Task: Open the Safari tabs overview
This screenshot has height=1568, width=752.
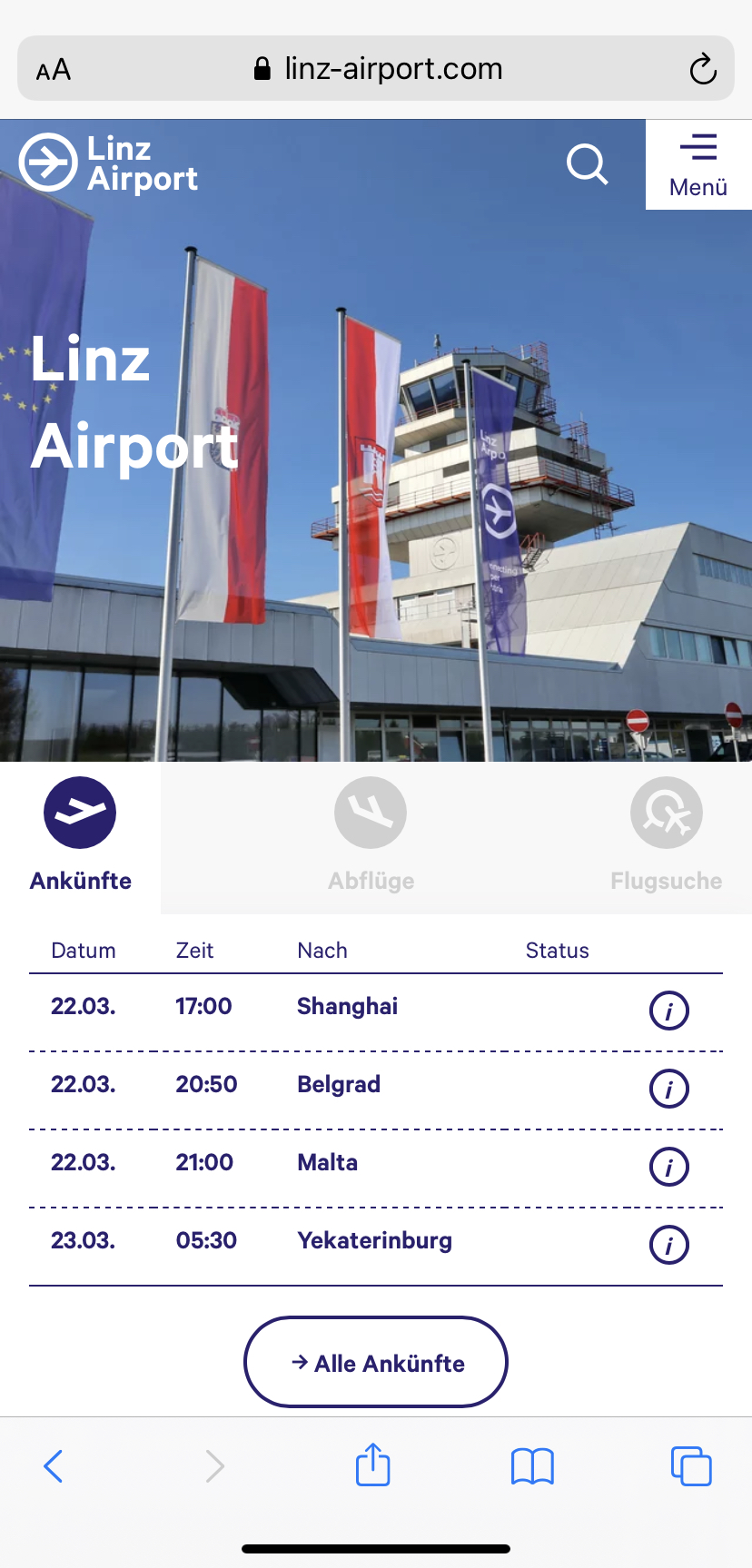Action: 691,1465
